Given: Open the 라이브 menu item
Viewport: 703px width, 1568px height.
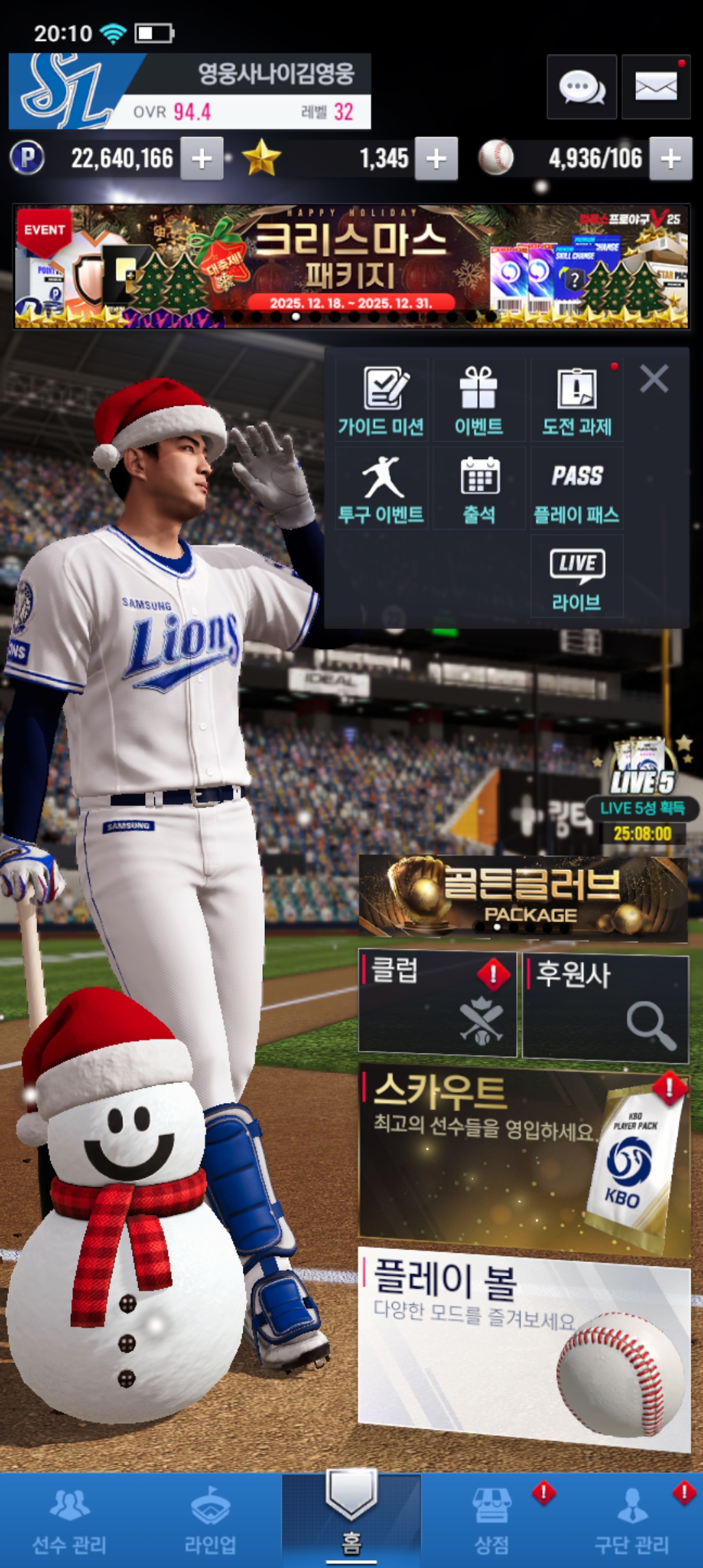Looking at the screenshot, I should click(577, 576).
